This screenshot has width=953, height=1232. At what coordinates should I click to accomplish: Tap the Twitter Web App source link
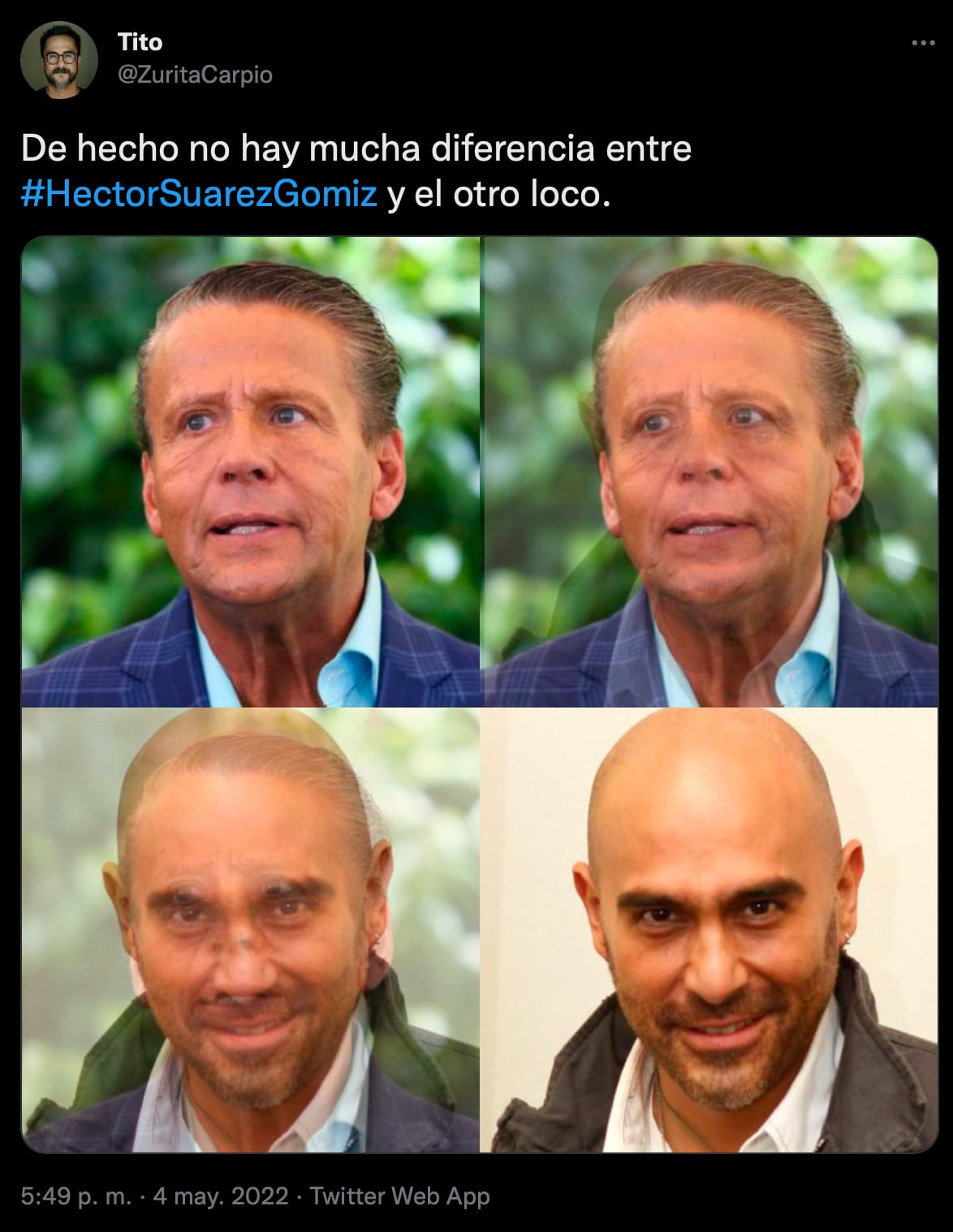(400, 1195)
